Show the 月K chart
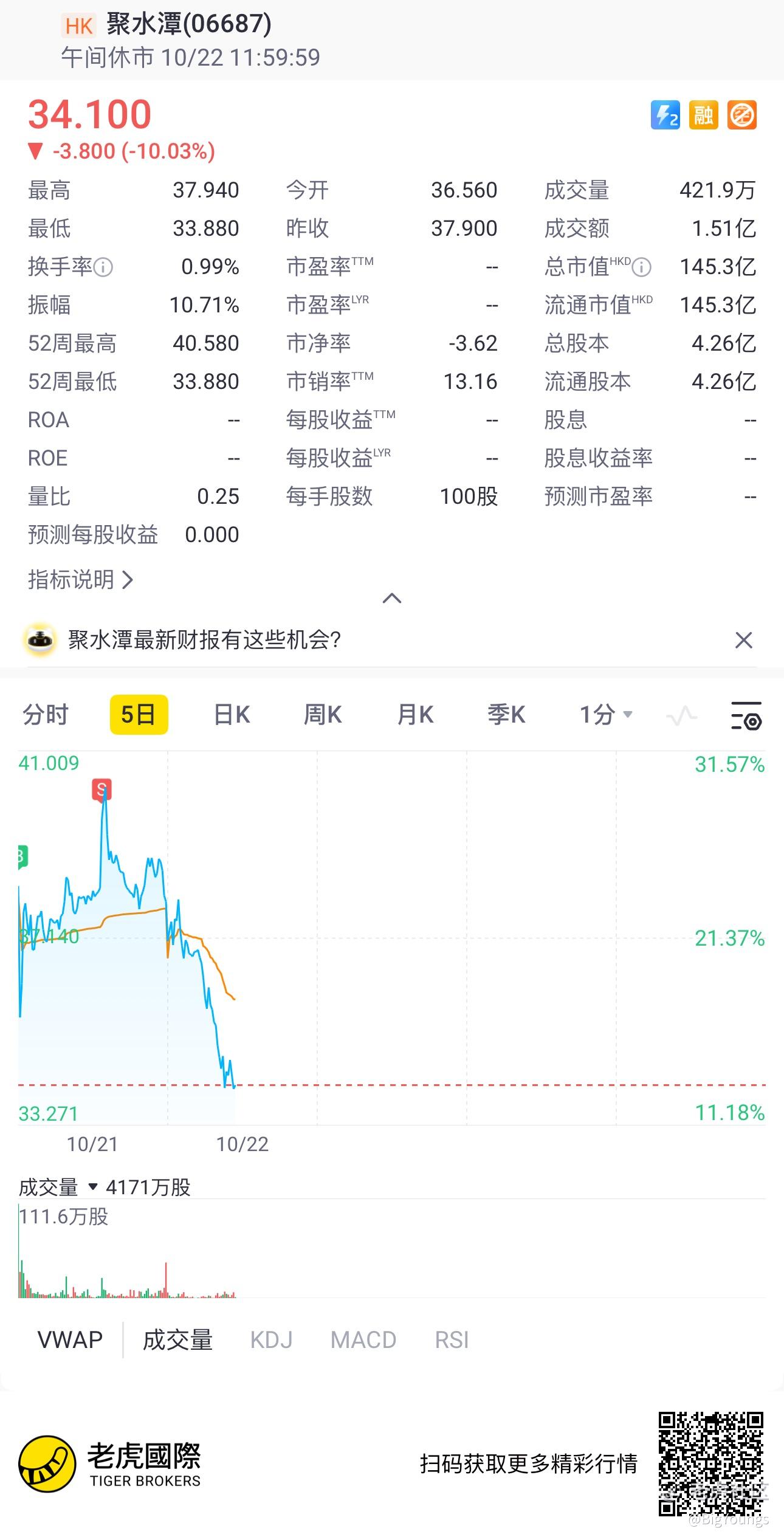This screenshot has height=1537, width=784. tap(415, 715)
